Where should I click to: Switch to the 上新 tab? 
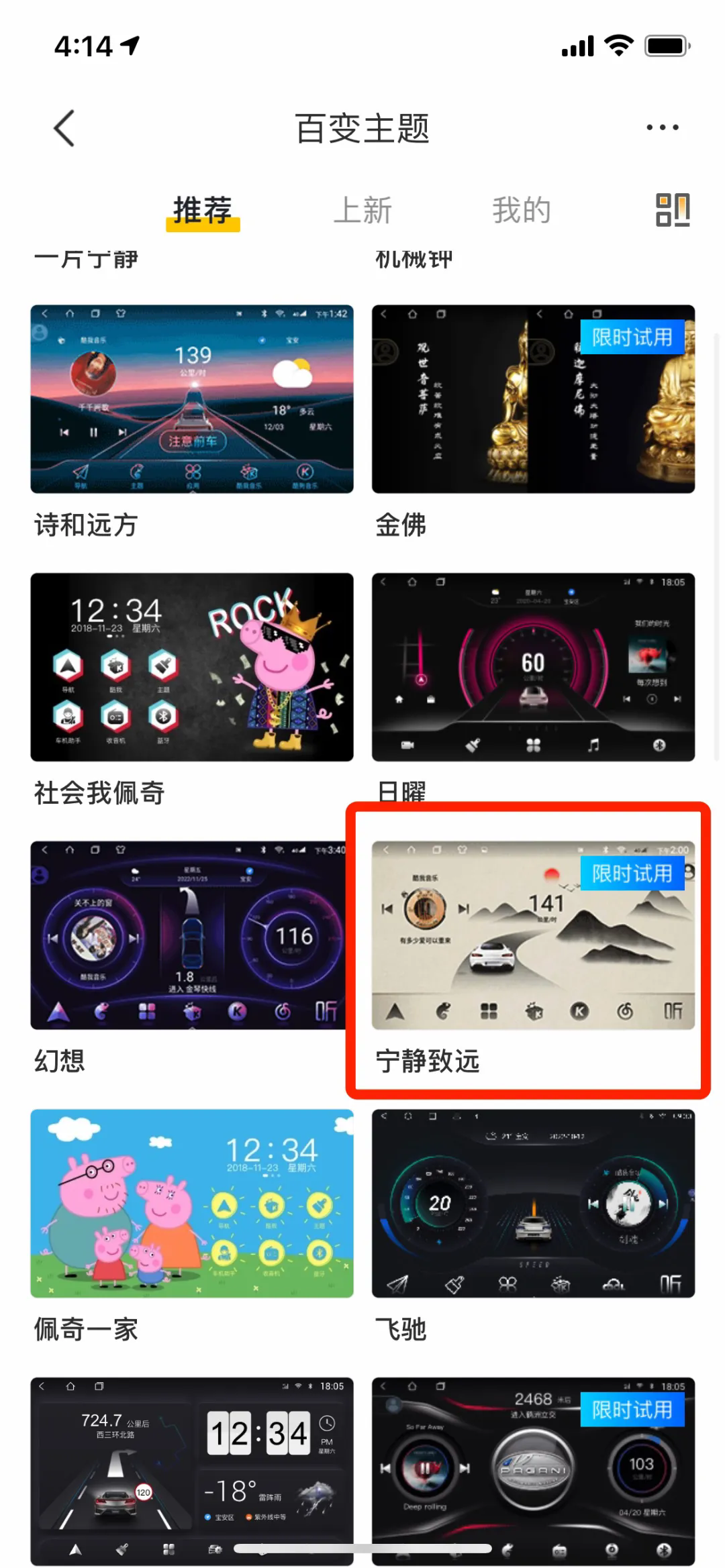(362, 211)
